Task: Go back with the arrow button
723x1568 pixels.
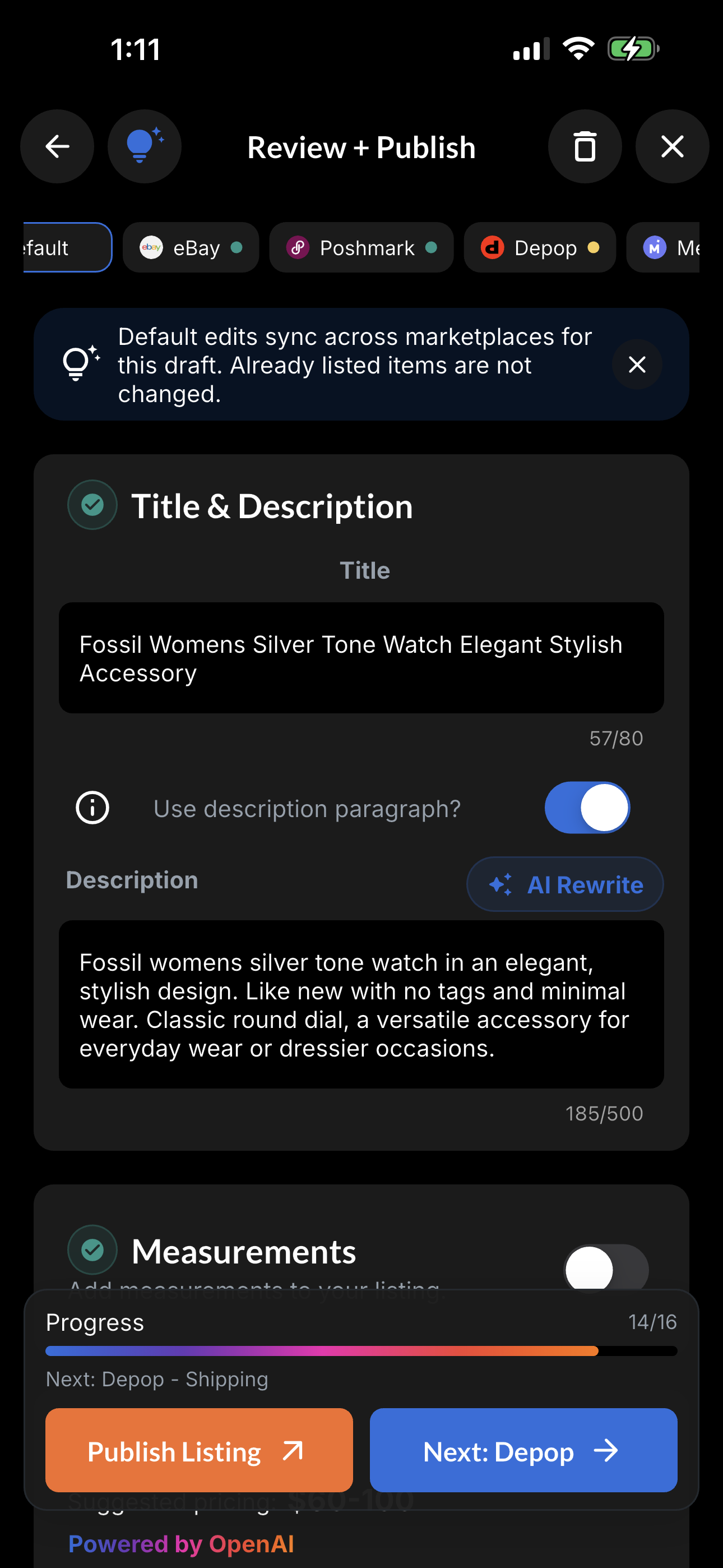Action: point(57,147)
